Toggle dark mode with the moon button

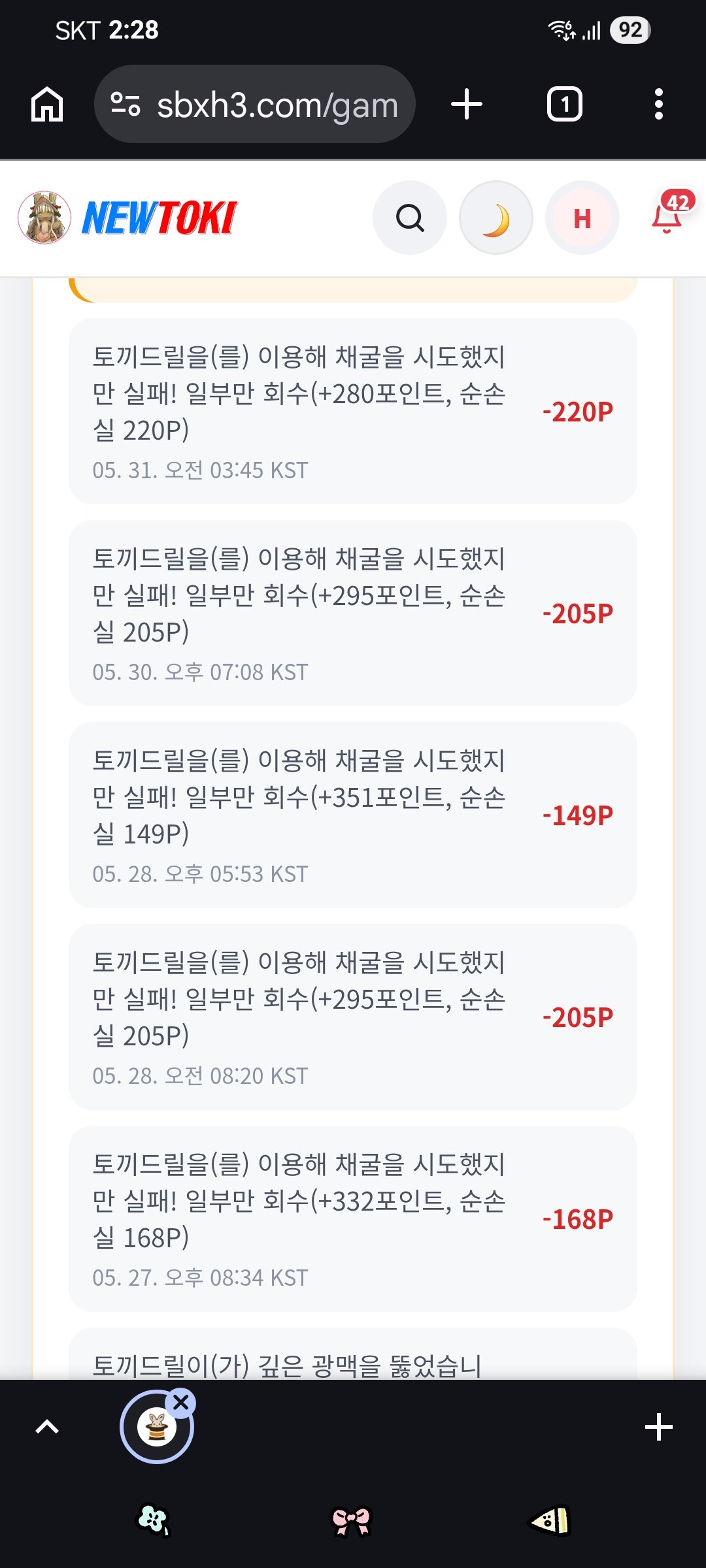(x=496, y=218)
